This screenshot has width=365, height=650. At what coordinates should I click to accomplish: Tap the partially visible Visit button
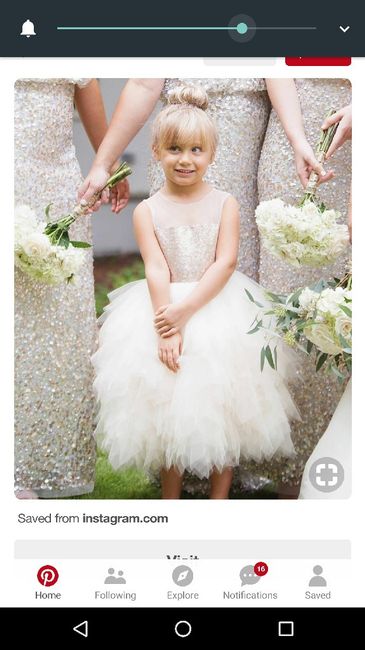pos(183,550)
